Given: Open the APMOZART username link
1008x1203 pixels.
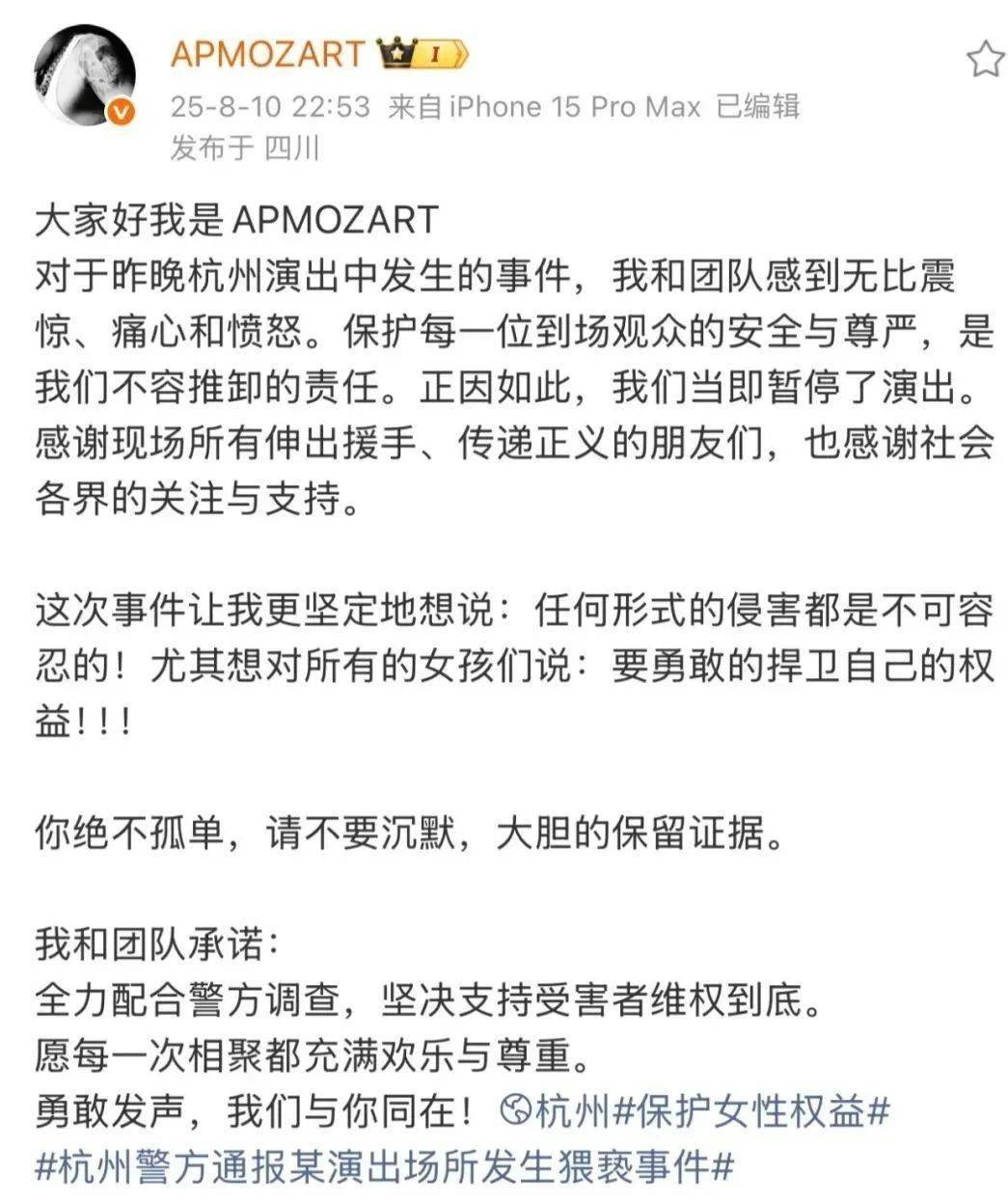Looking at the screenshot, I should coord(267,55).
